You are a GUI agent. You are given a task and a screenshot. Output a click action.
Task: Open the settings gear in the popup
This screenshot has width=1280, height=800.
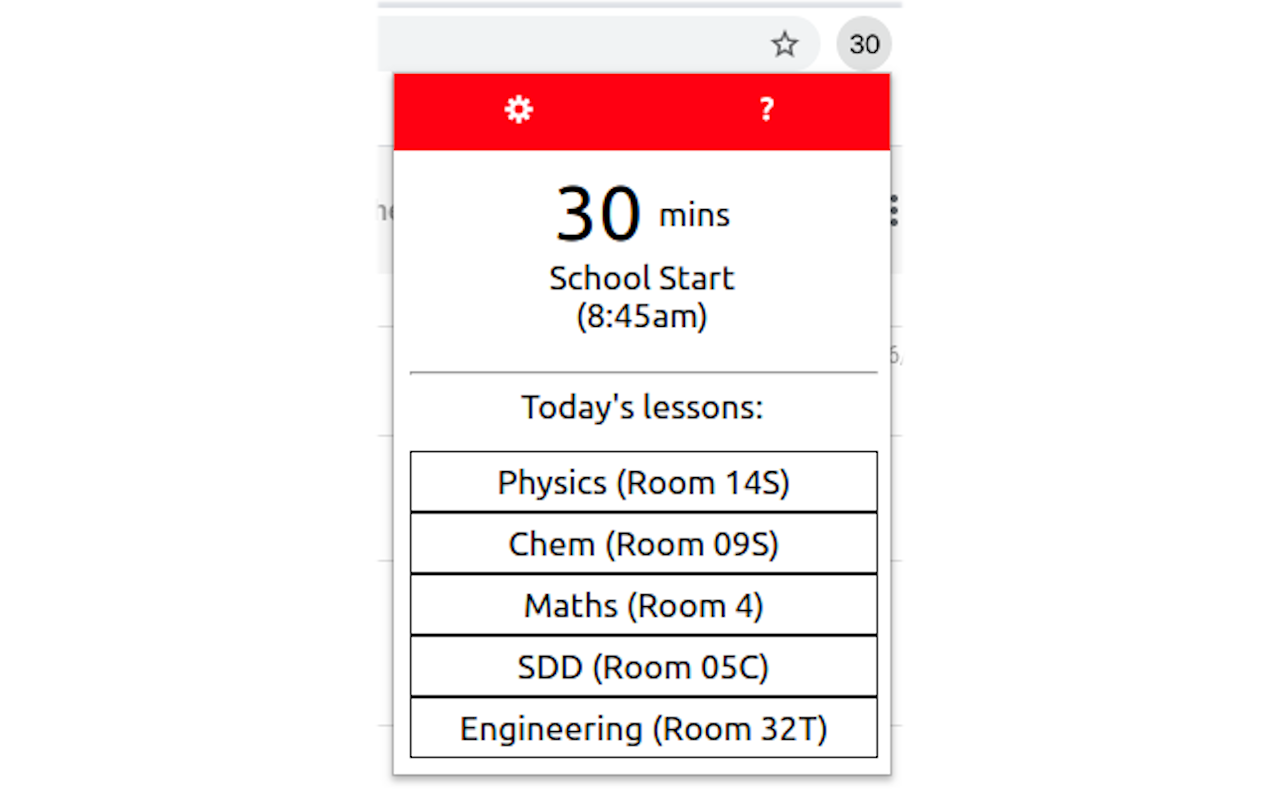(518, 109)
